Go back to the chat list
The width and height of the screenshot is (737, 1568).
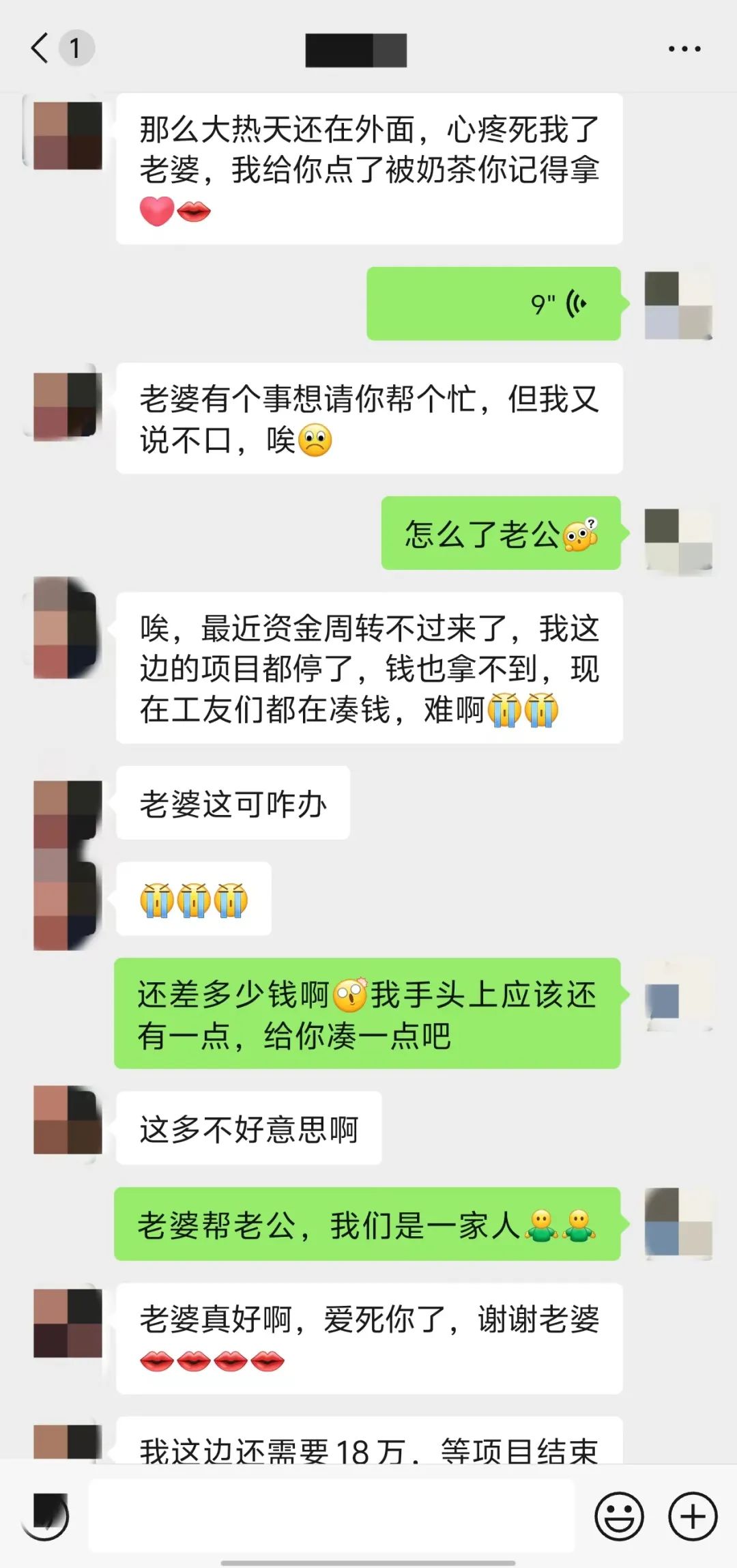pos(41,48)
